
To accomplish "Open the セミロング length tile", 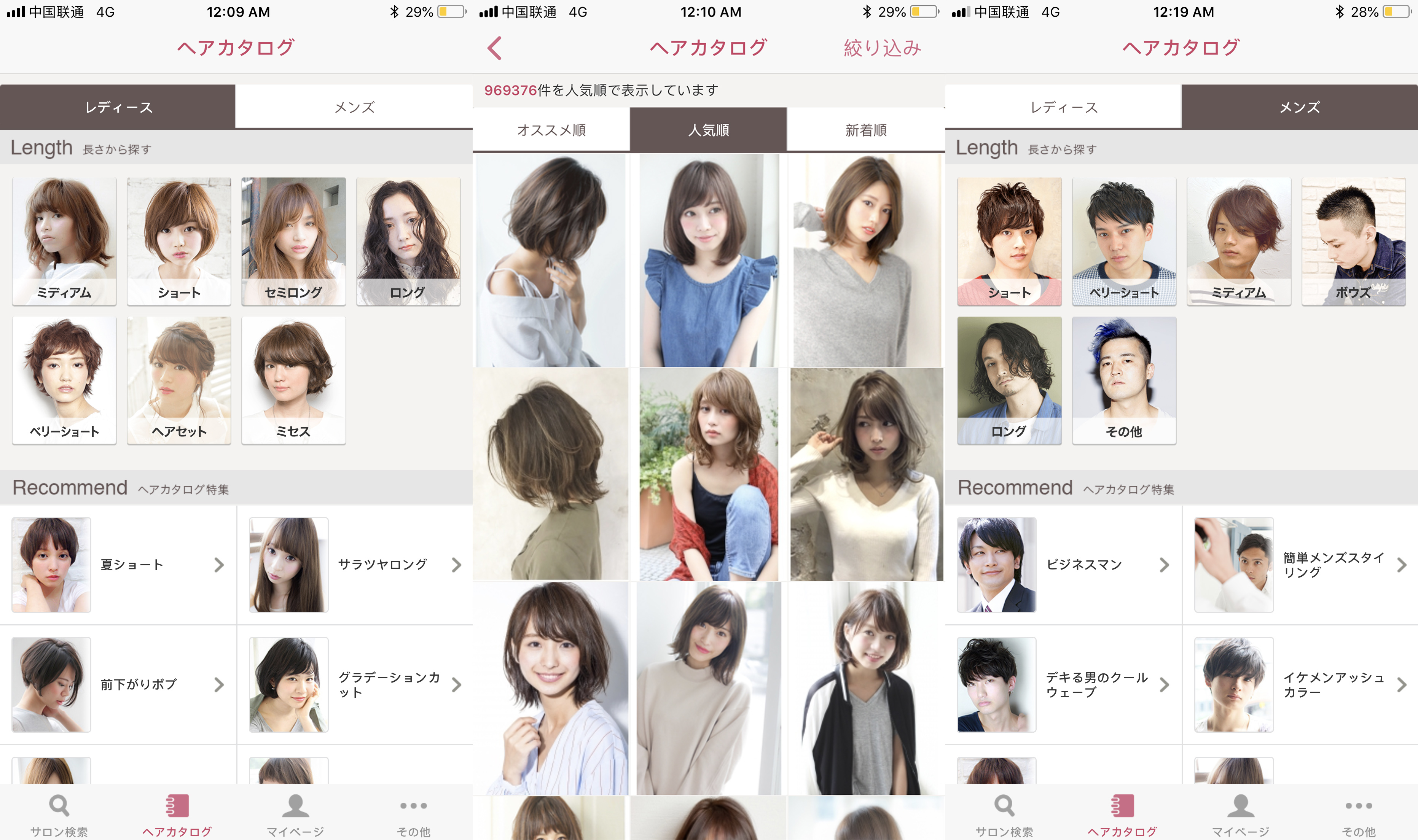I will [x=293, y=242].
